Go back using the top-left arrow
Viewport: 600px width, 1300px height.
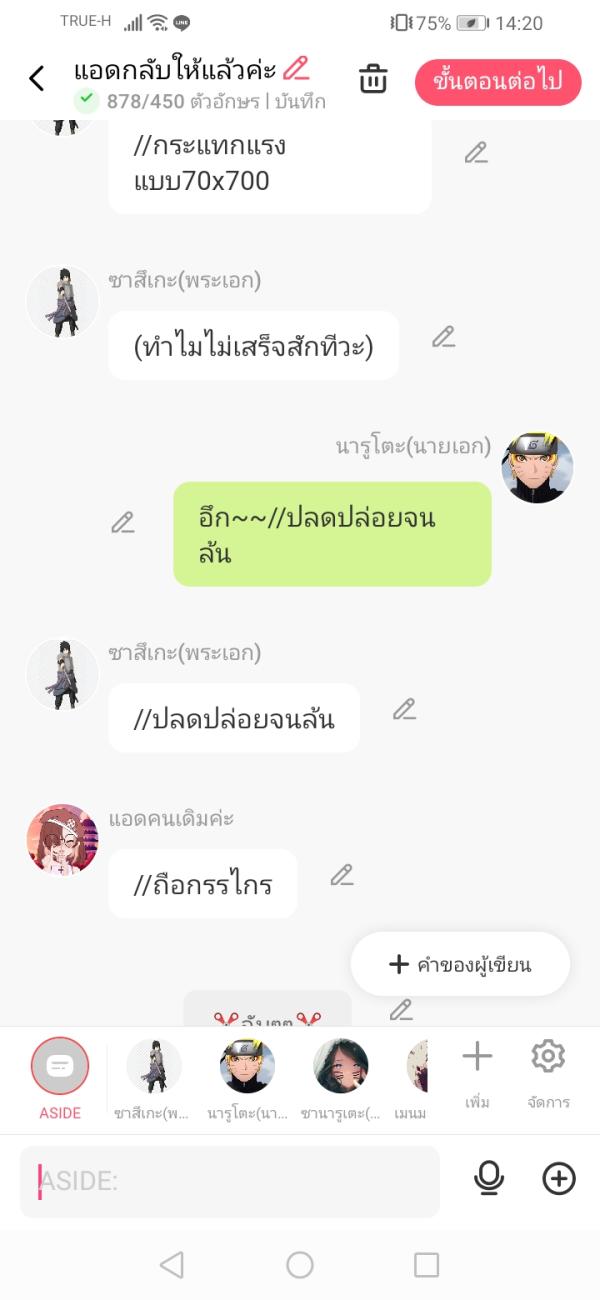pyautogui.click(x=37, y=79)
